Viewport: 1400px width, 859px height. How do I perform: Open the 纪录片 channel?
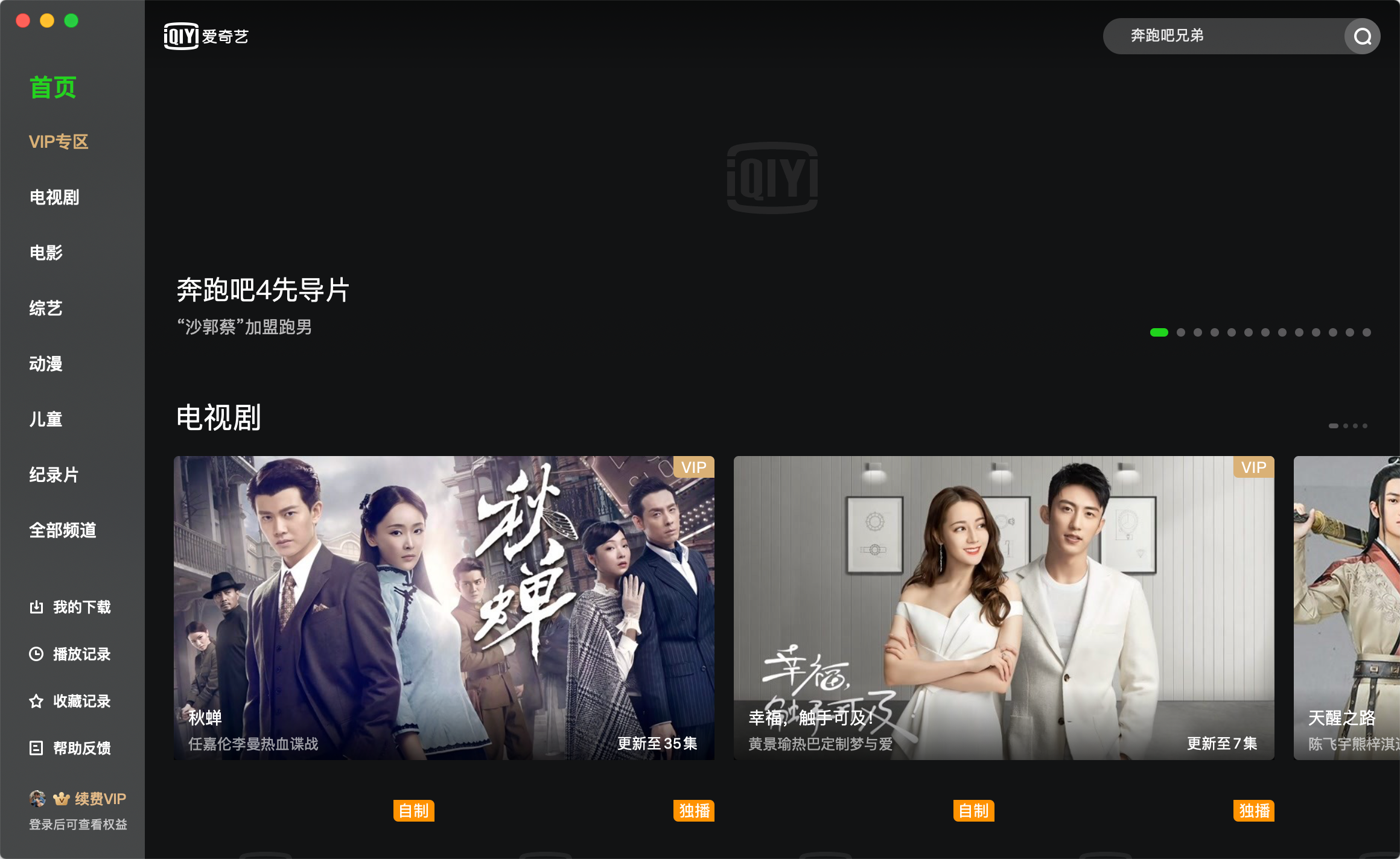point(54,475)
